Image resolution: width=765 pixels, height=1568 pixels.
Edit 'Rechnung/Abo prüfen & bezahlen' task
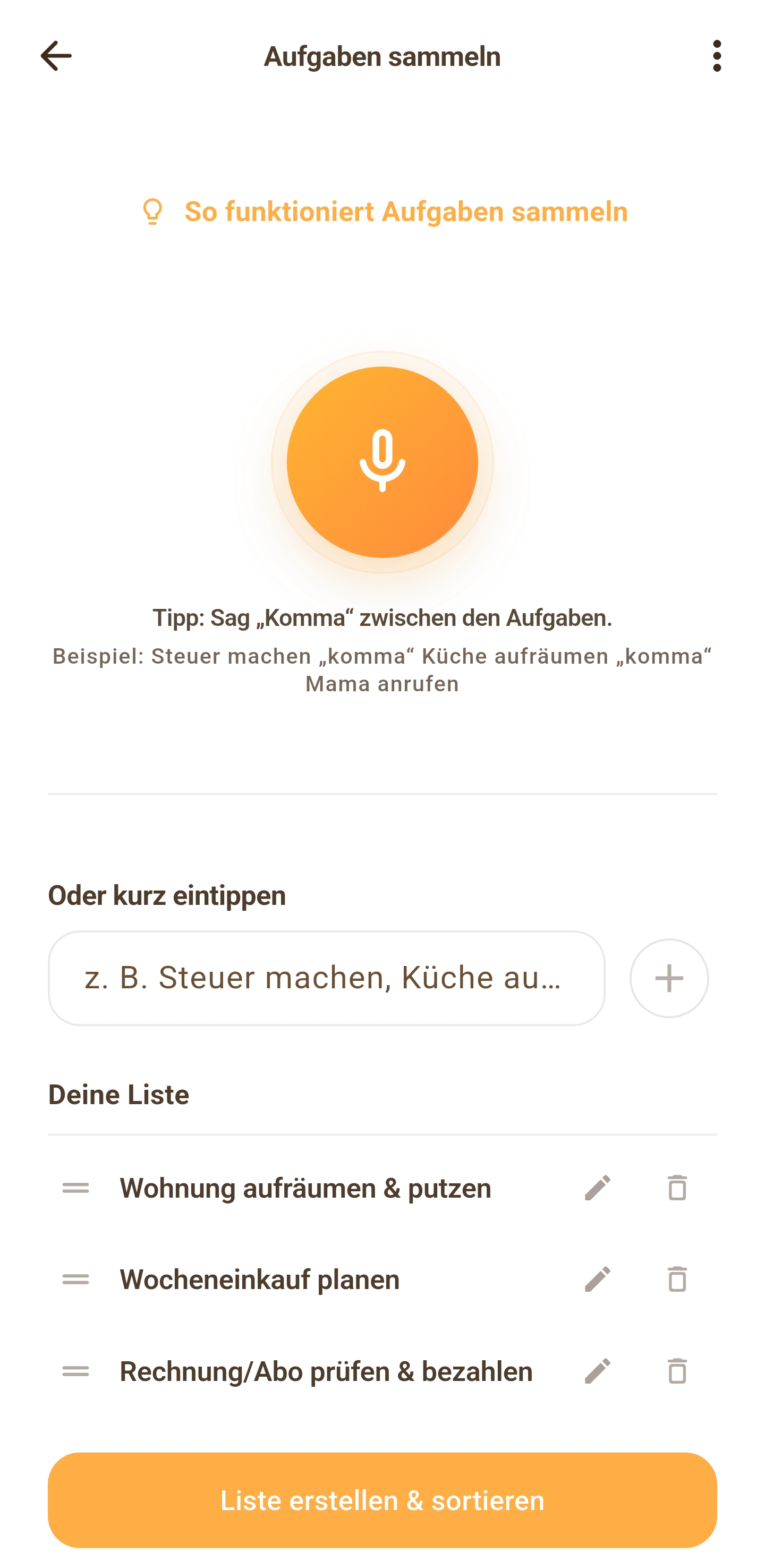[597, 1371]
